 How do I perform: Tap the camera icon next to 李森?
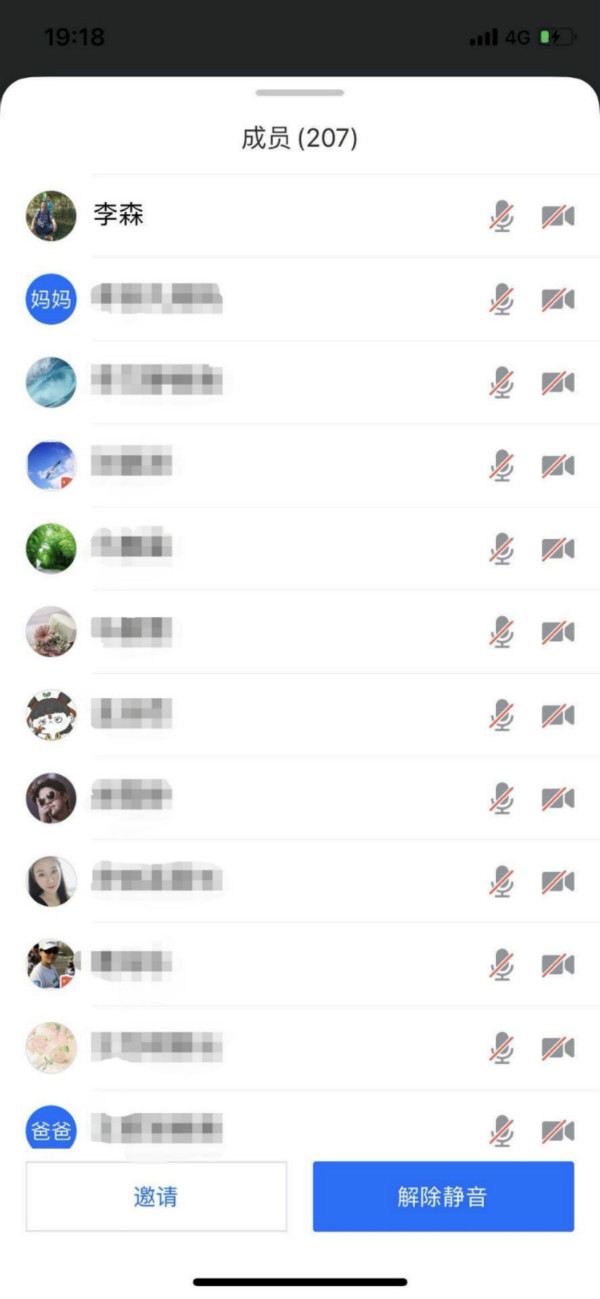558,216
